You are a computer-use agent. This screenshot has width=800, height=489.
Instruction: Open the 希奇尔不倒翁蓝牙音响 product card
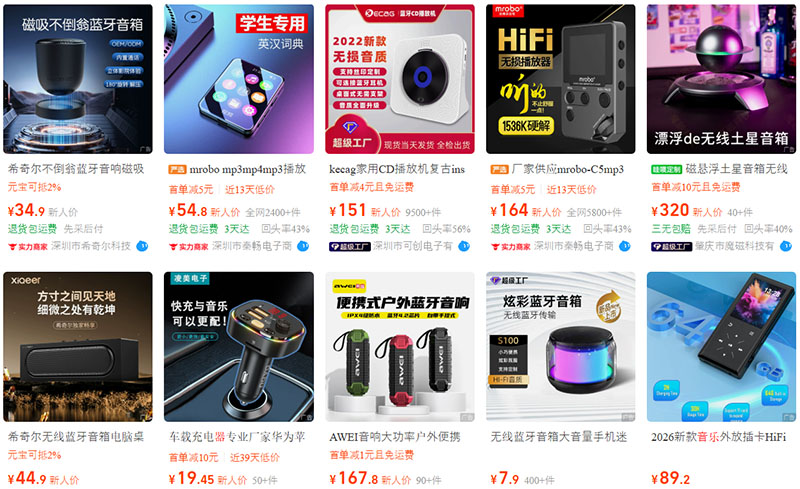pos(78,80)
